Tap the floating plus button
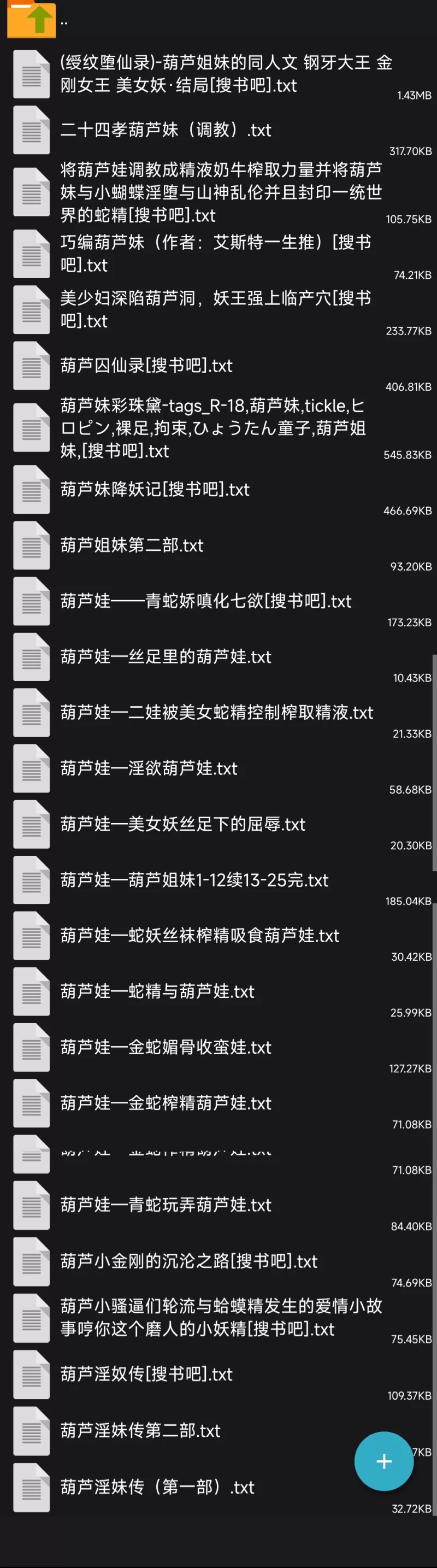The image size is (437, 1568). [383, 1461]
